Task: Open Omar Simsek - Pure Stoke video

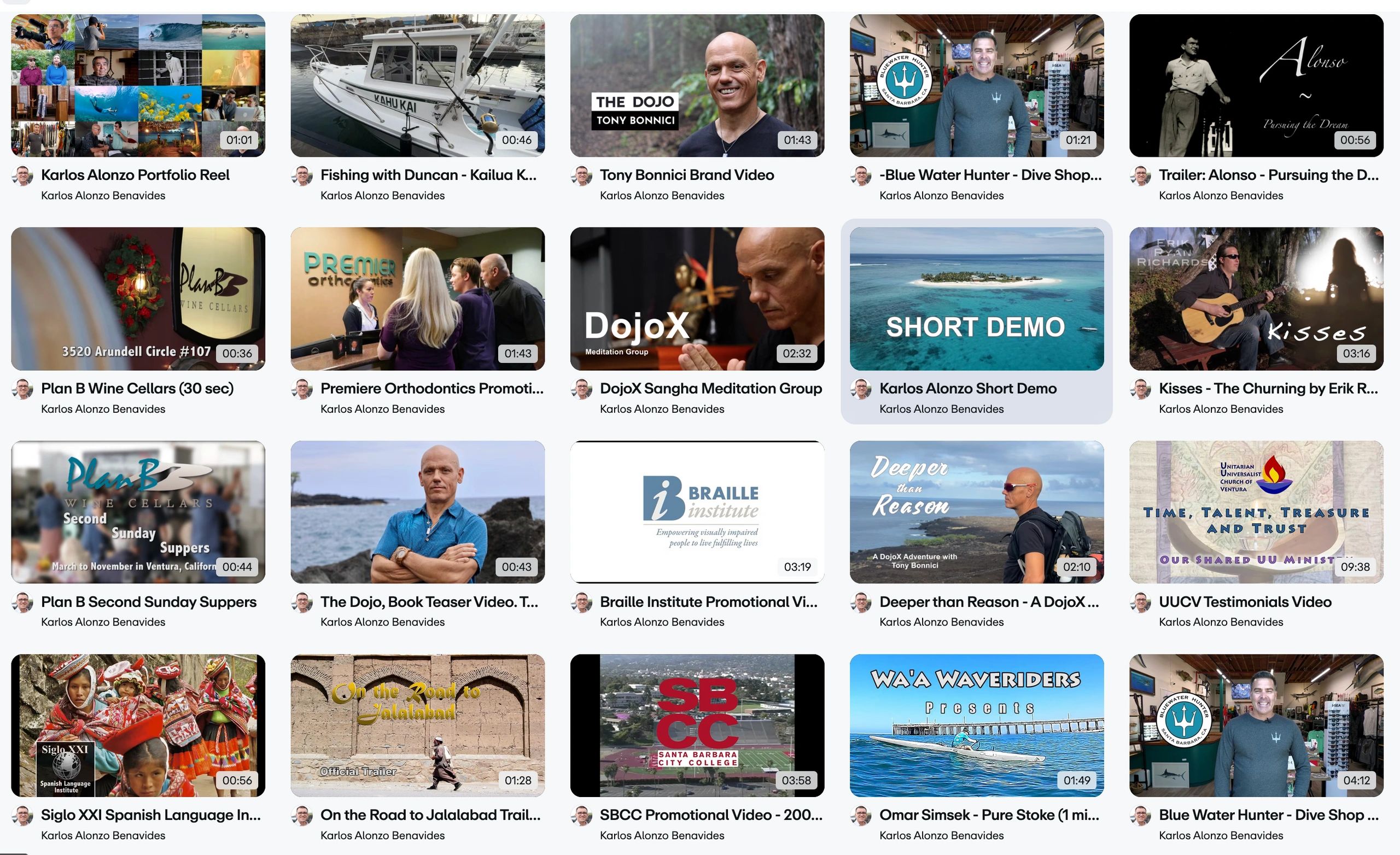Action: click(x=977, y=725)
